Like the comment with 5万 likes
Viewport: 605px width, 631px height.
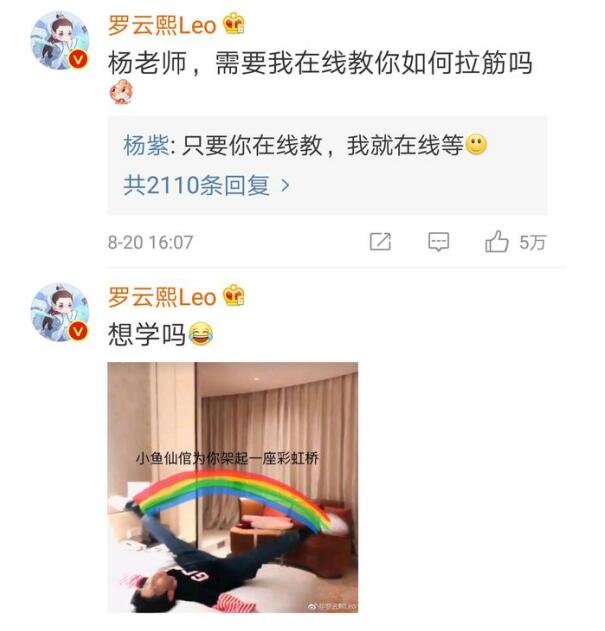coord(497,242)
